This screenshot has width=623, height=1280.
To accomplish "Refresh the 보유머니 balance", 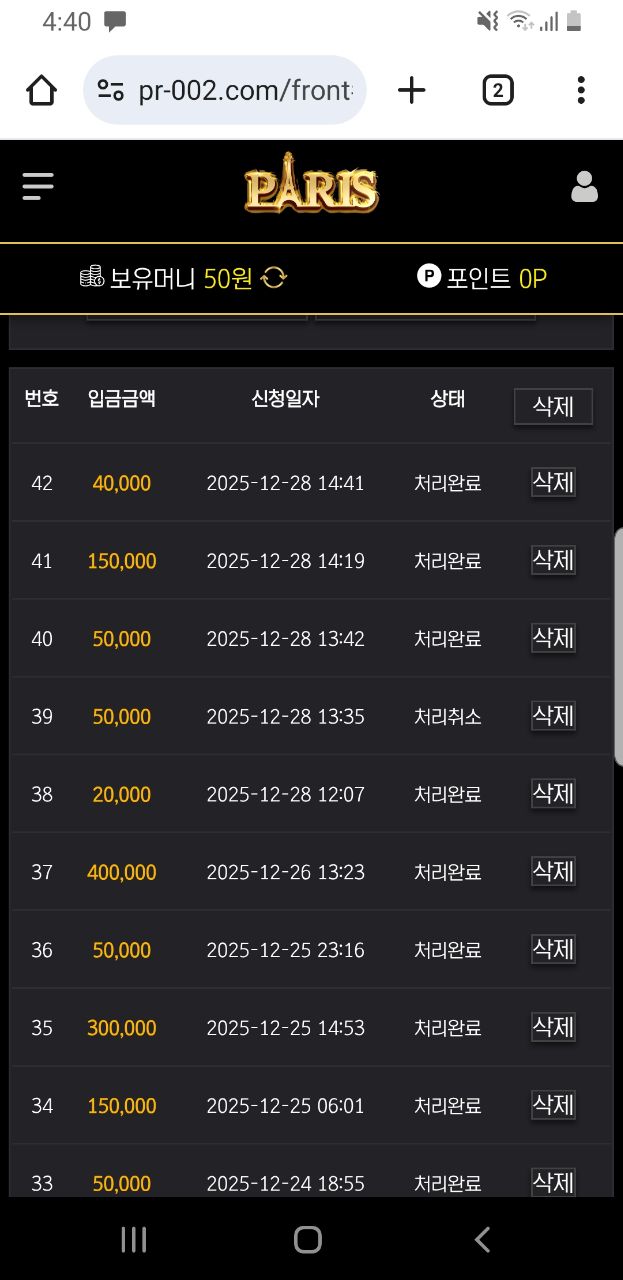I will 273,278.
